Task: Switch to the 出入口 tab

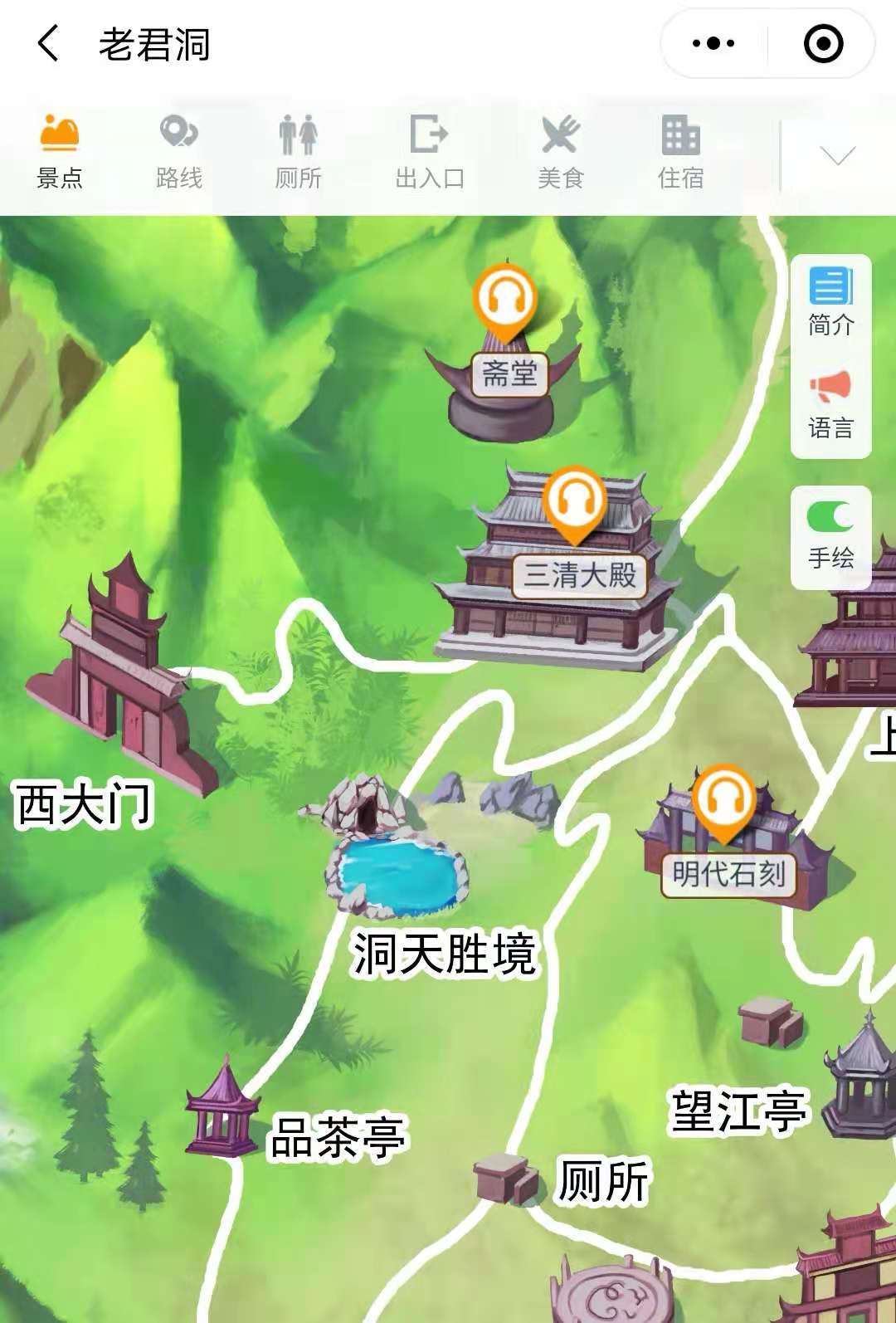Action: [429, 153]
